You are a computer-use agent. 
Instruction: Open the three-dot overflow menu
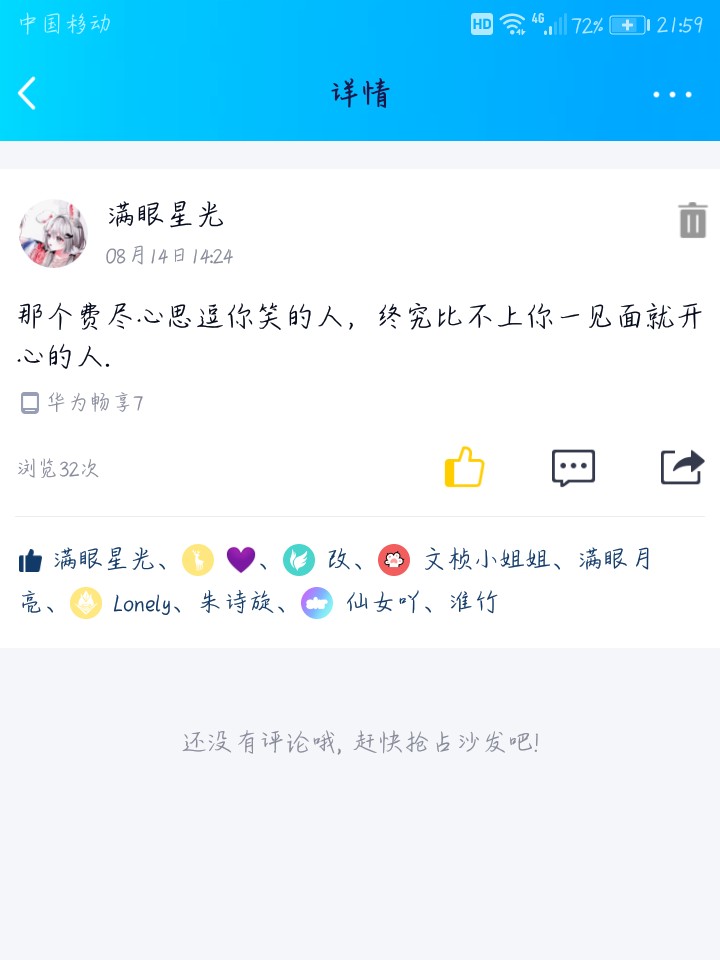click(x=672, y=95)
